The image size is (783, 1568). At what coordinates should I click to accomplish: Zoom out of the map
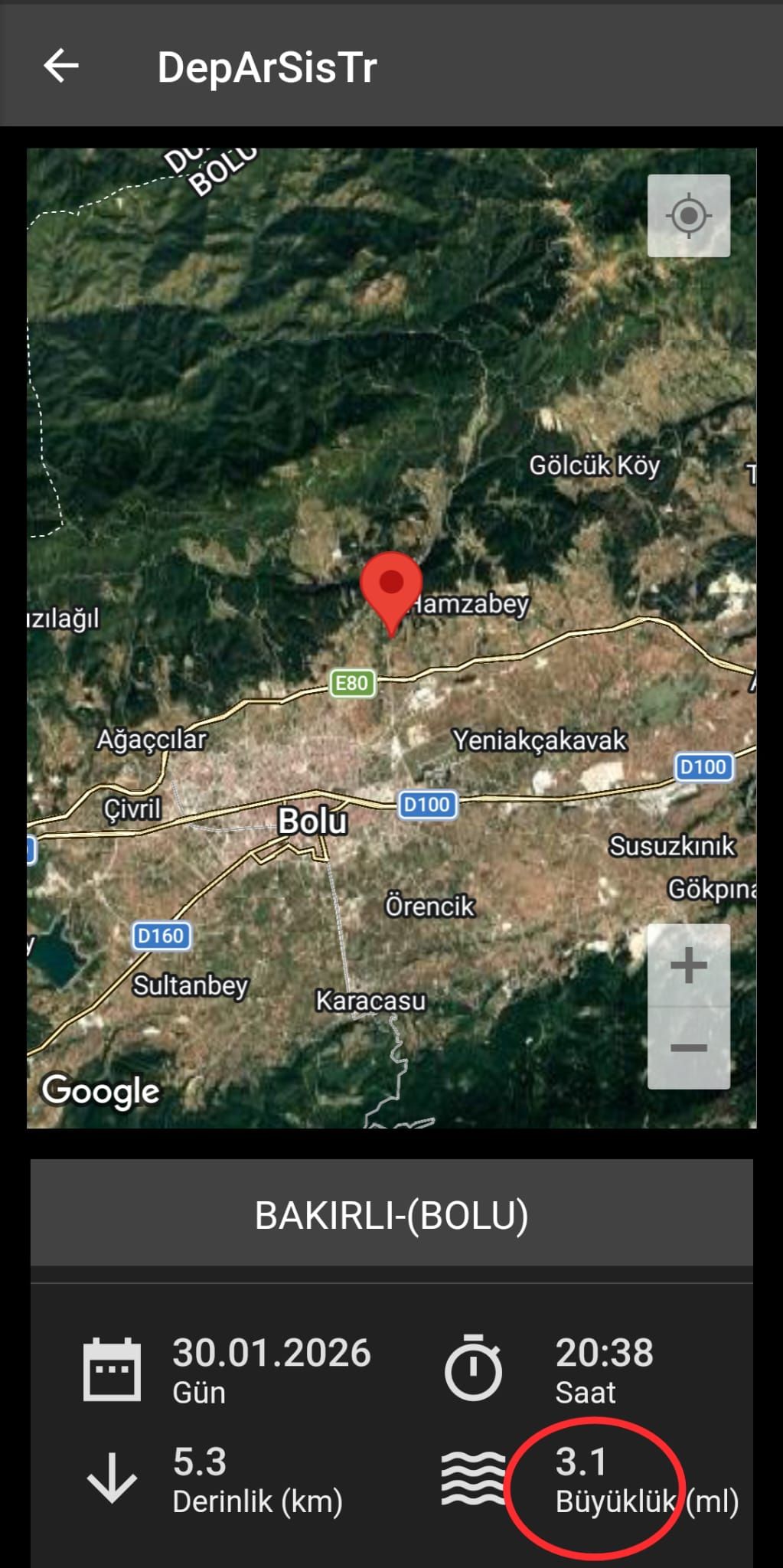[x=688, y=1047]
